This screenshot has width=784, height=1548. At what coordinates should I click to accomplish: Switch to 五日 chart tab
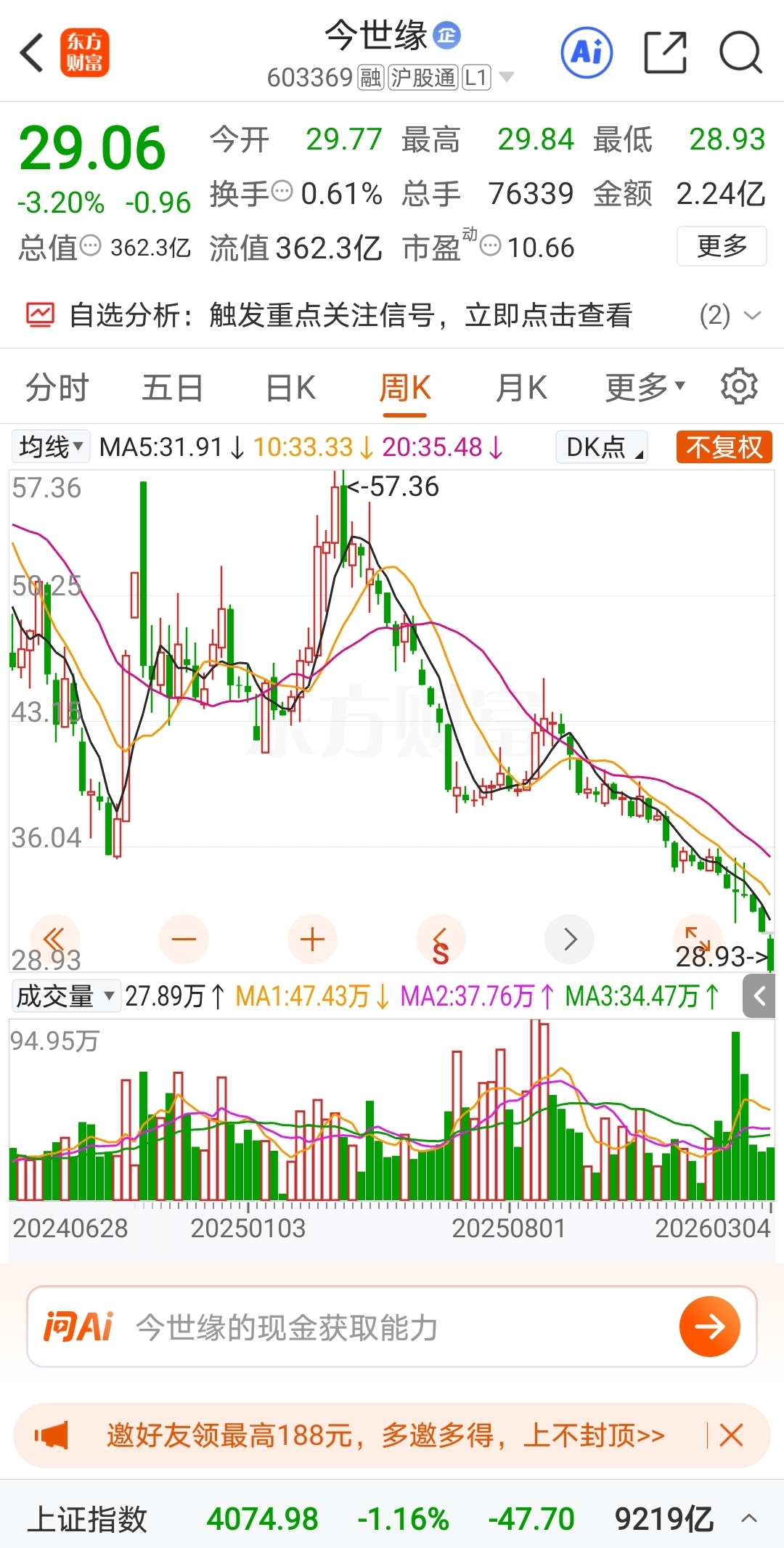tap(172, 387)
